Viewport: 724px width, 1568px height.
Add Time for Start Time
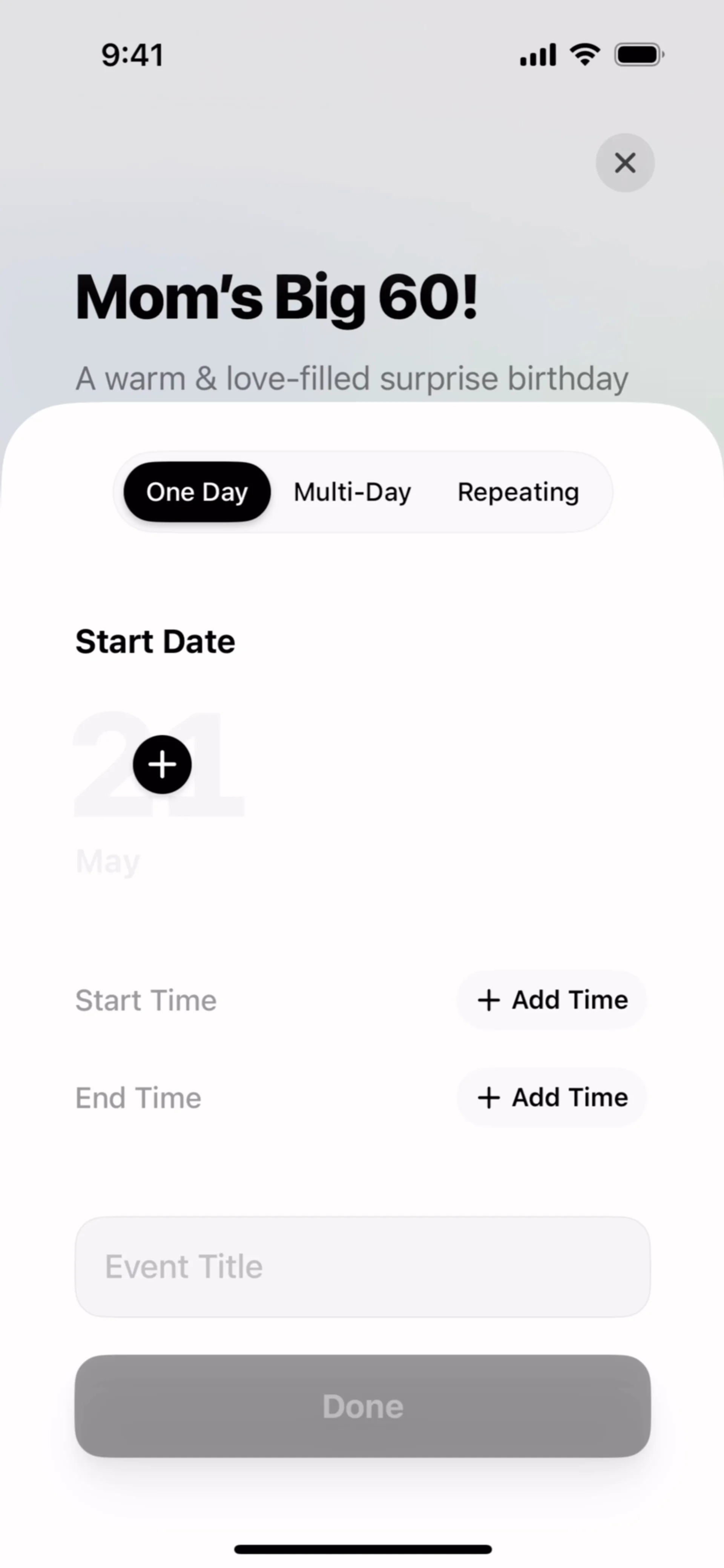[x=552, y=1000]
